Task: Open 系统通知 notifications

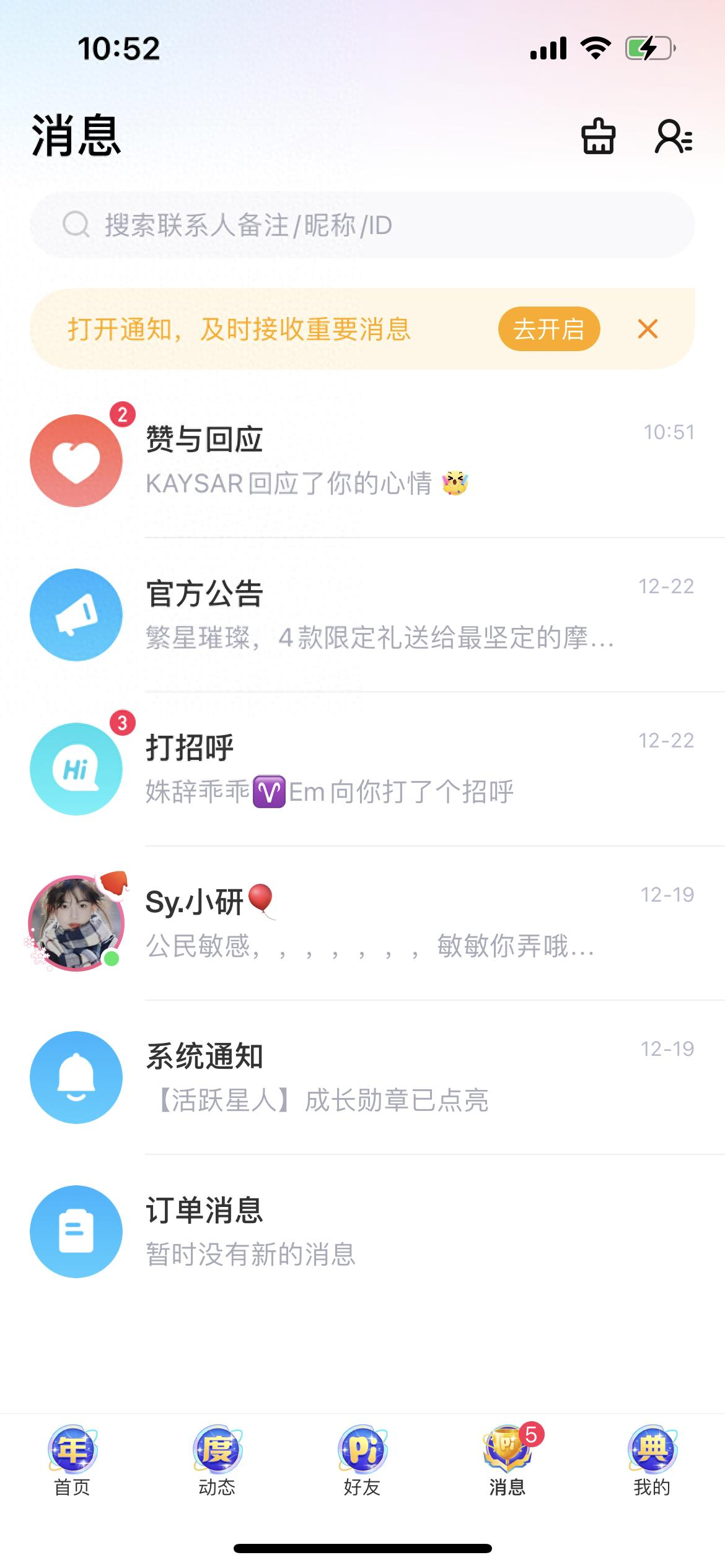Action: [362, 1078]
